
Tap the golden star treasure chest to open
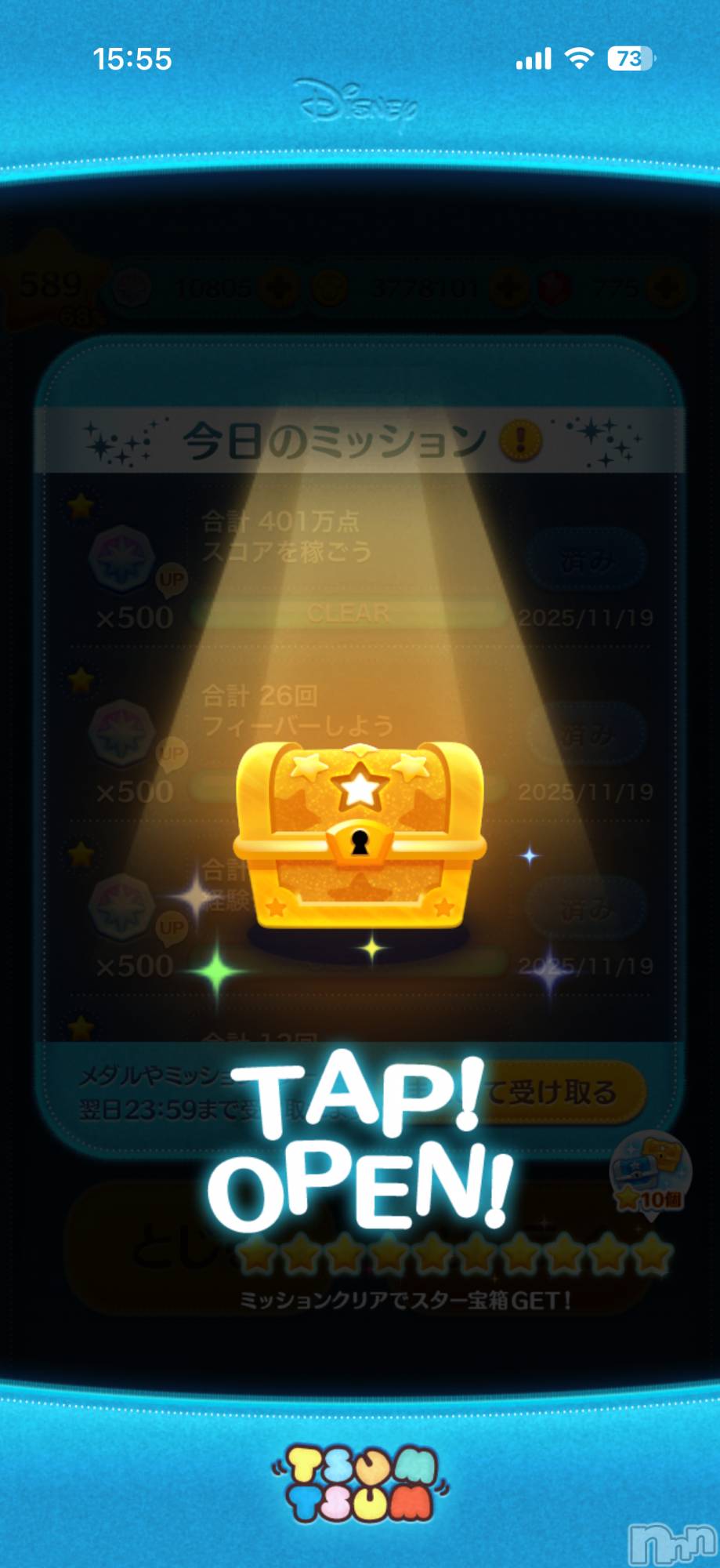pyautogui.click(x=360, y=836)
